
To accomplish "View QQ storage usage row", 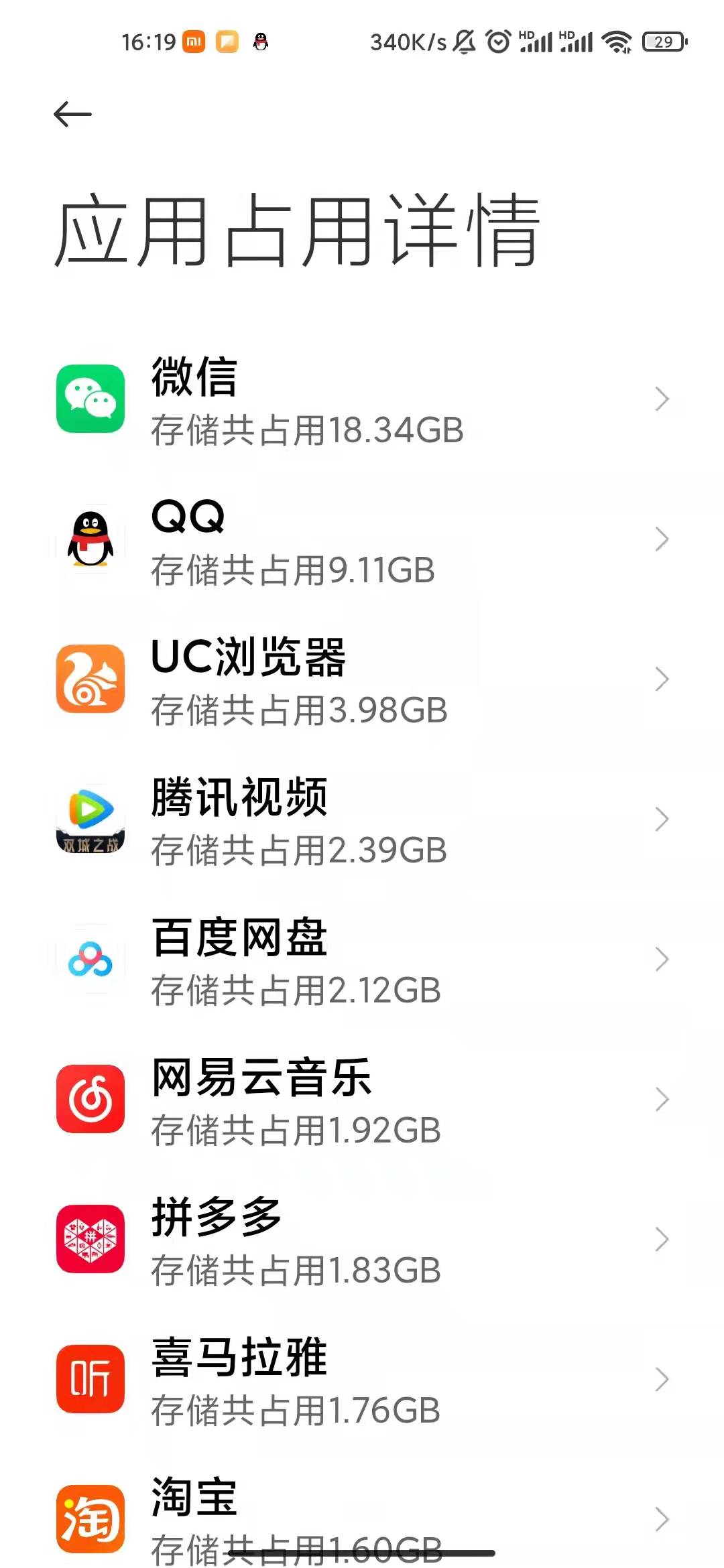I will (x=362, y=540).
